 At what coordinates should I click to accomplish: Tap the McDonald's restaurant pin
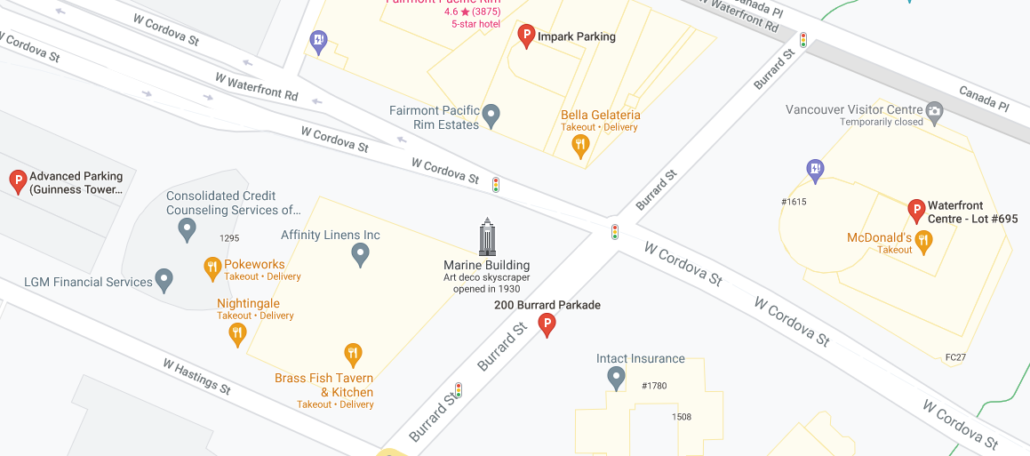click(924, 239)
